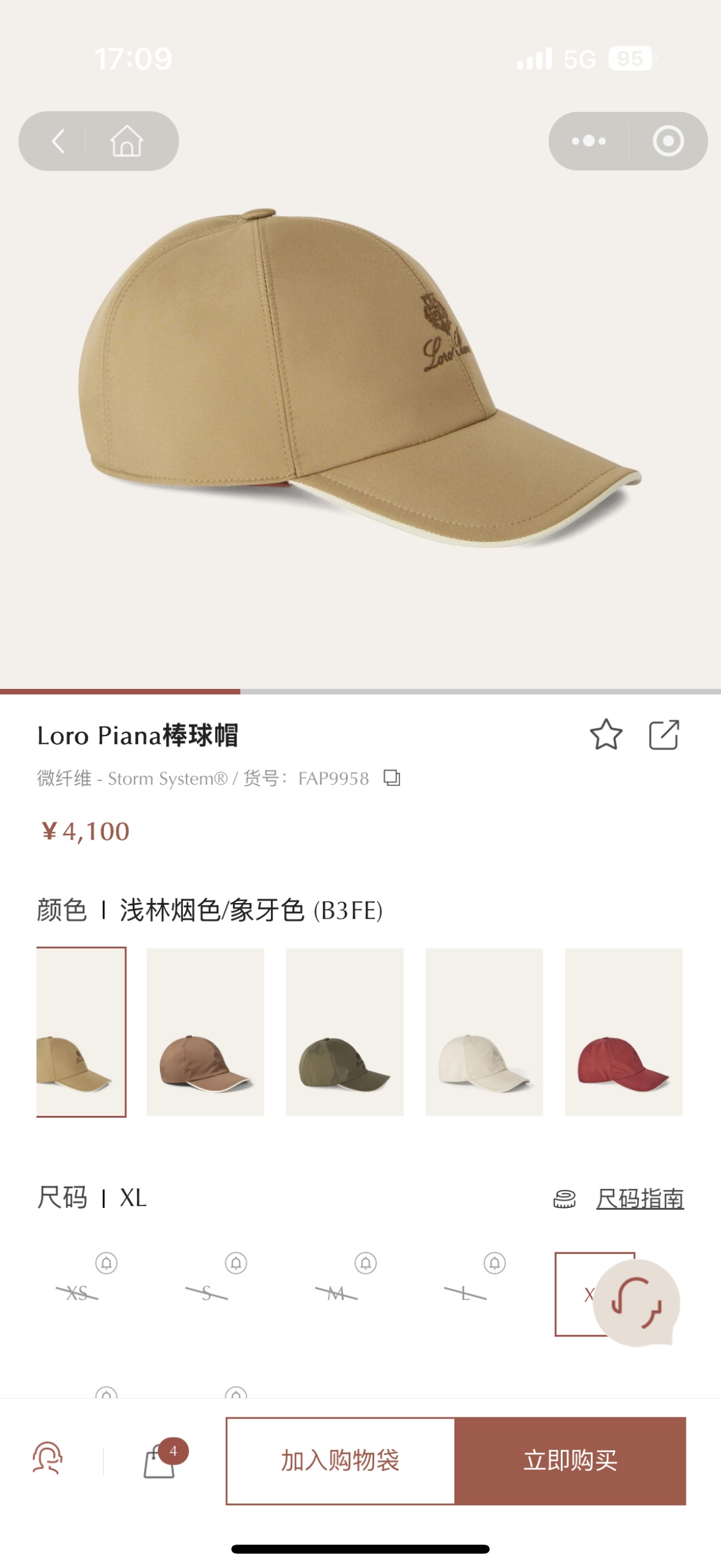Open the three-dot overflow menu
Viewport: 721px width, 1568px height.
tap(588, 141)
